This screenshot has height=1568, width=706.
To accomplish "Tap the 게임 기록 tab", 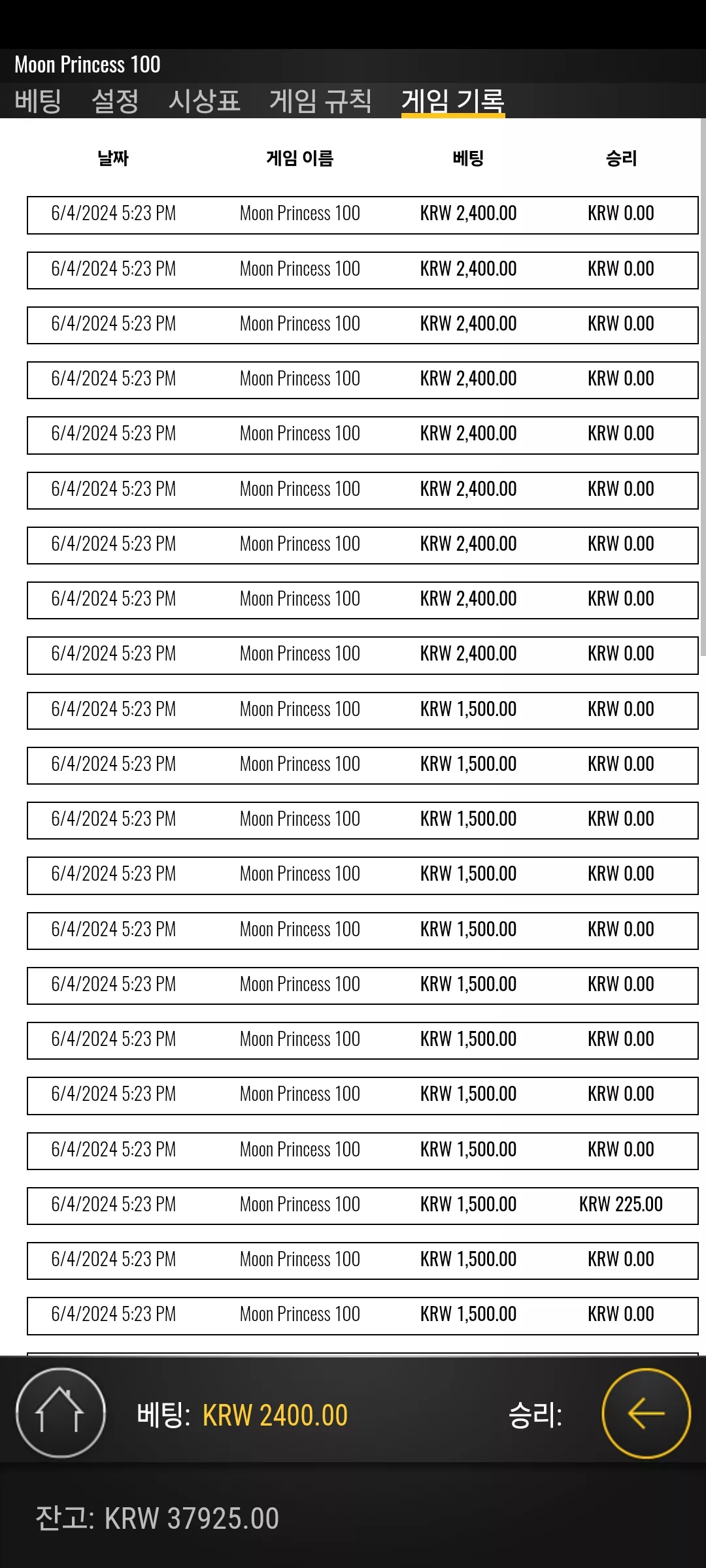I will click(x=453, y=101).
